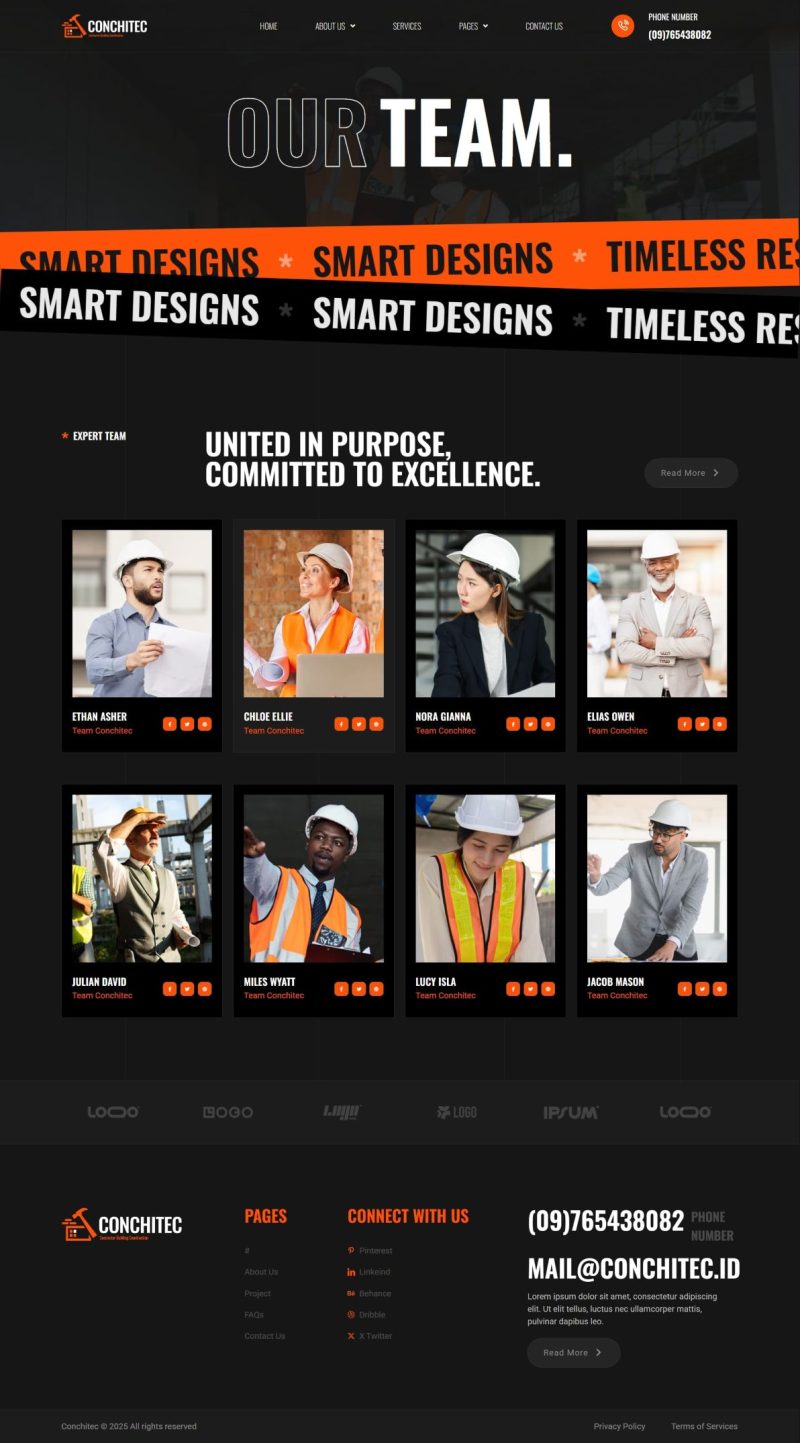The width and height of the screenshot is (800, 1443).
Task: Visit Chloe Ellie's Twitter page
Action: coord(359,724)
